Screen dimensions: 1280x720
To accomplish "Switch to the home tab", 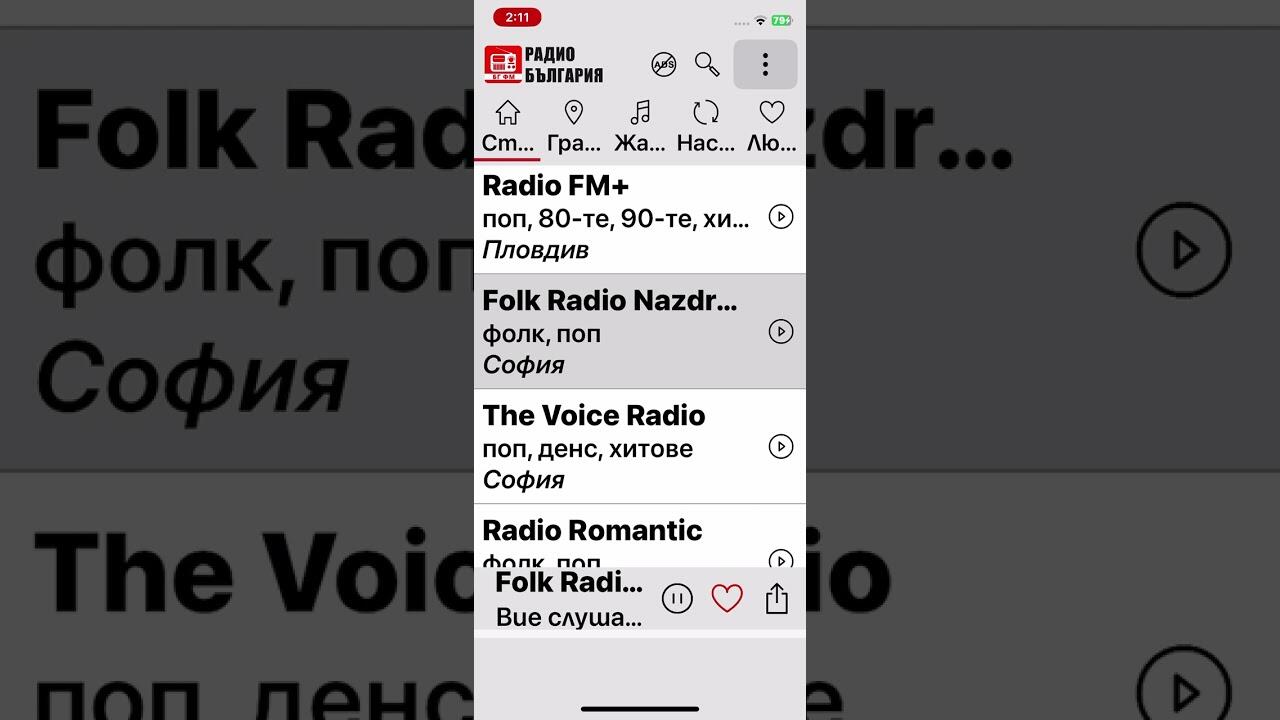I will pyautogui.click(x=508, y=126).
